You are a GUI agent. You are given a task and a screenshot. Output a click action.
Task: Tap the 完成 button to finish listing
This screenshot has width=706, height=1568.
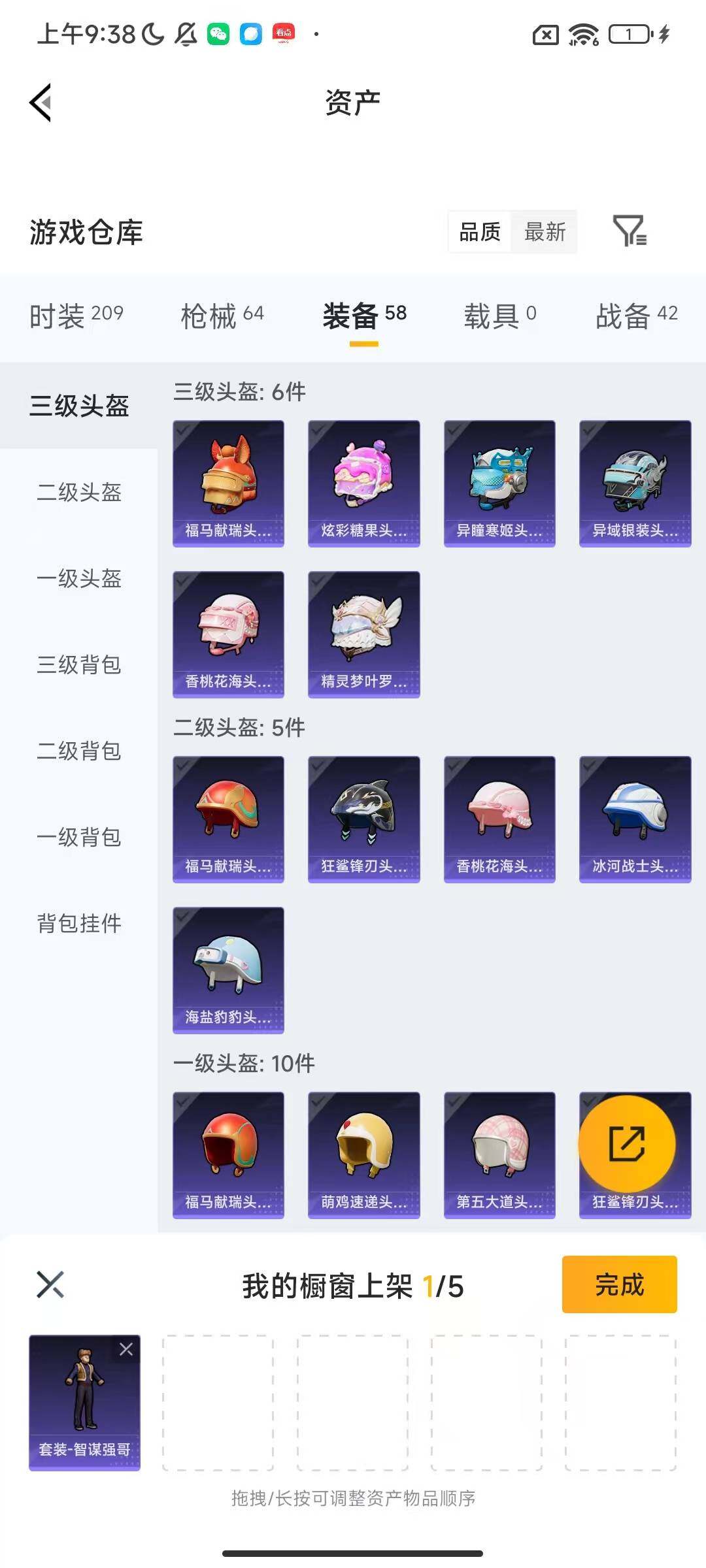click(619, 1285)
